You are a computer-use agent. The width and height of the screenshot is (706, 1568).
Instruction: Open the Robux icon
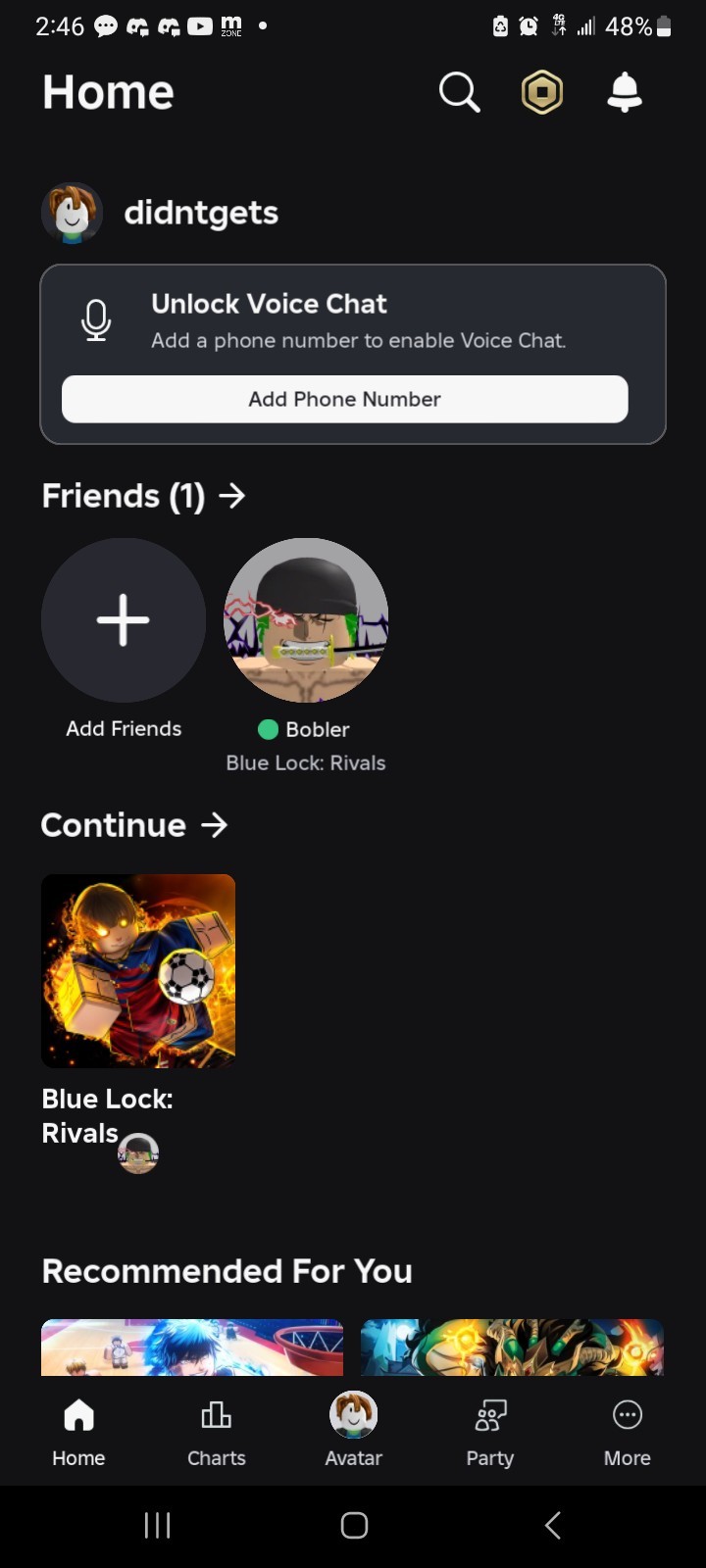click(542, 93)
